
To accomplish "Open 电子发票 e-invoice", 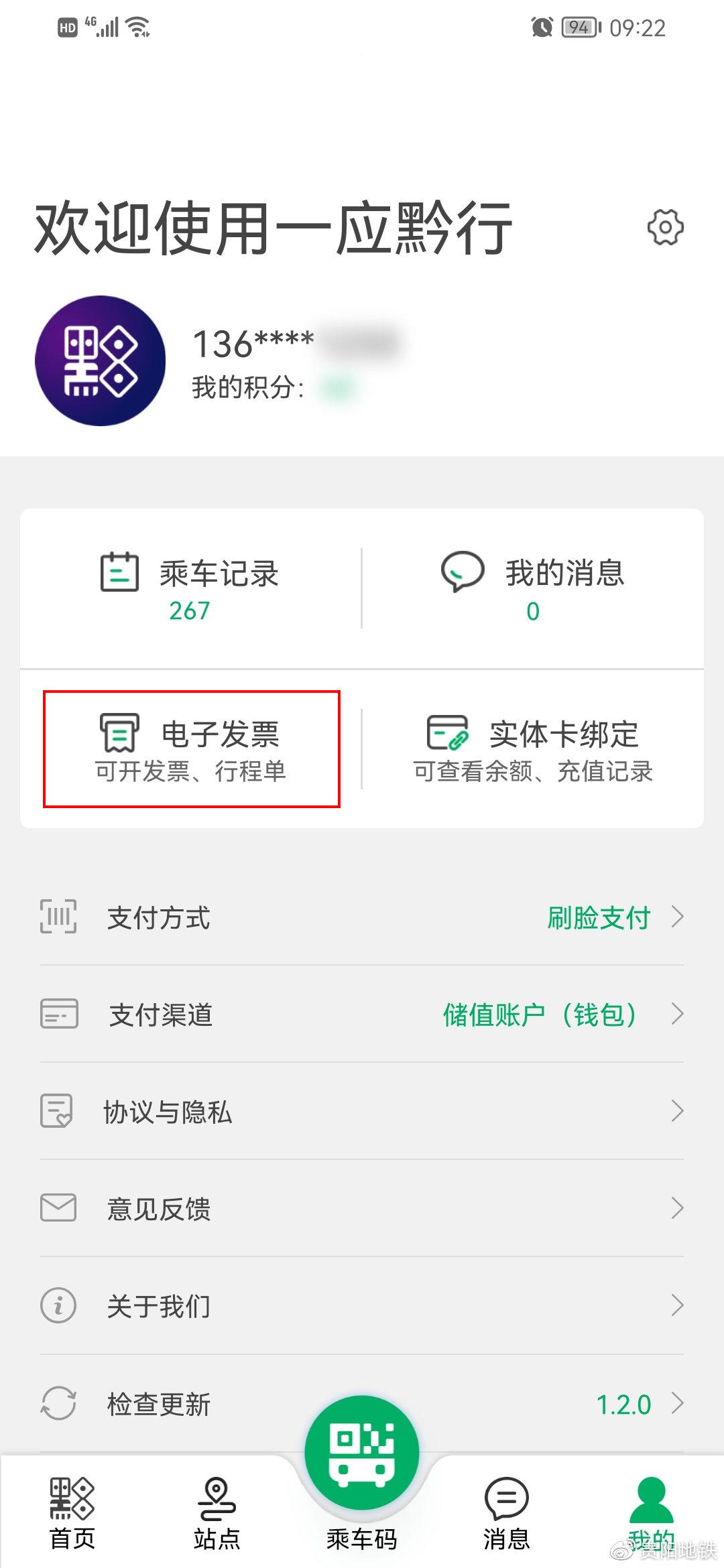I will pyautogui.click(x=192, y=749).
